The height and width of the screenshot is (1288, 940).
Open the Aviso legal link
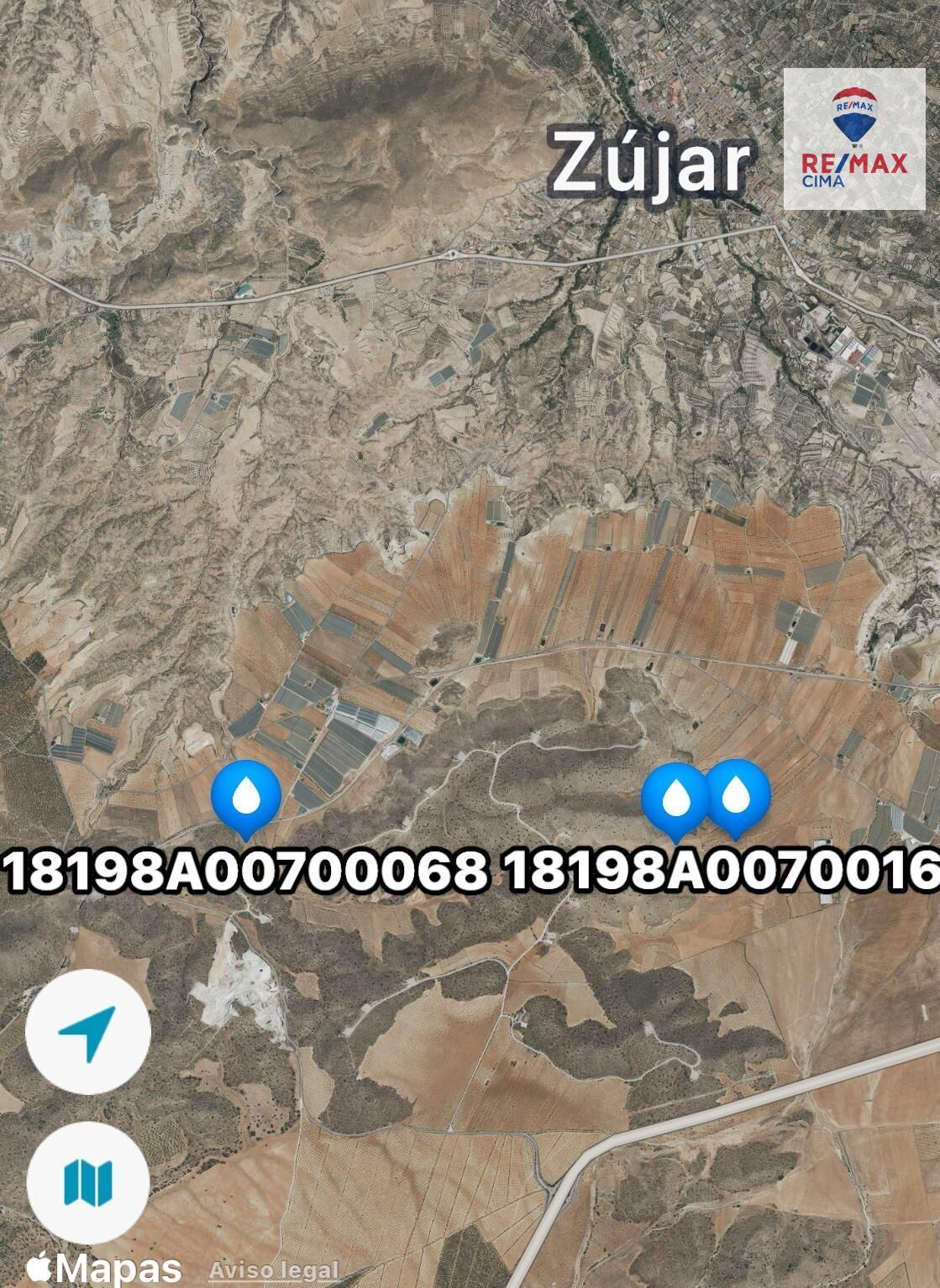point(274,1270)
